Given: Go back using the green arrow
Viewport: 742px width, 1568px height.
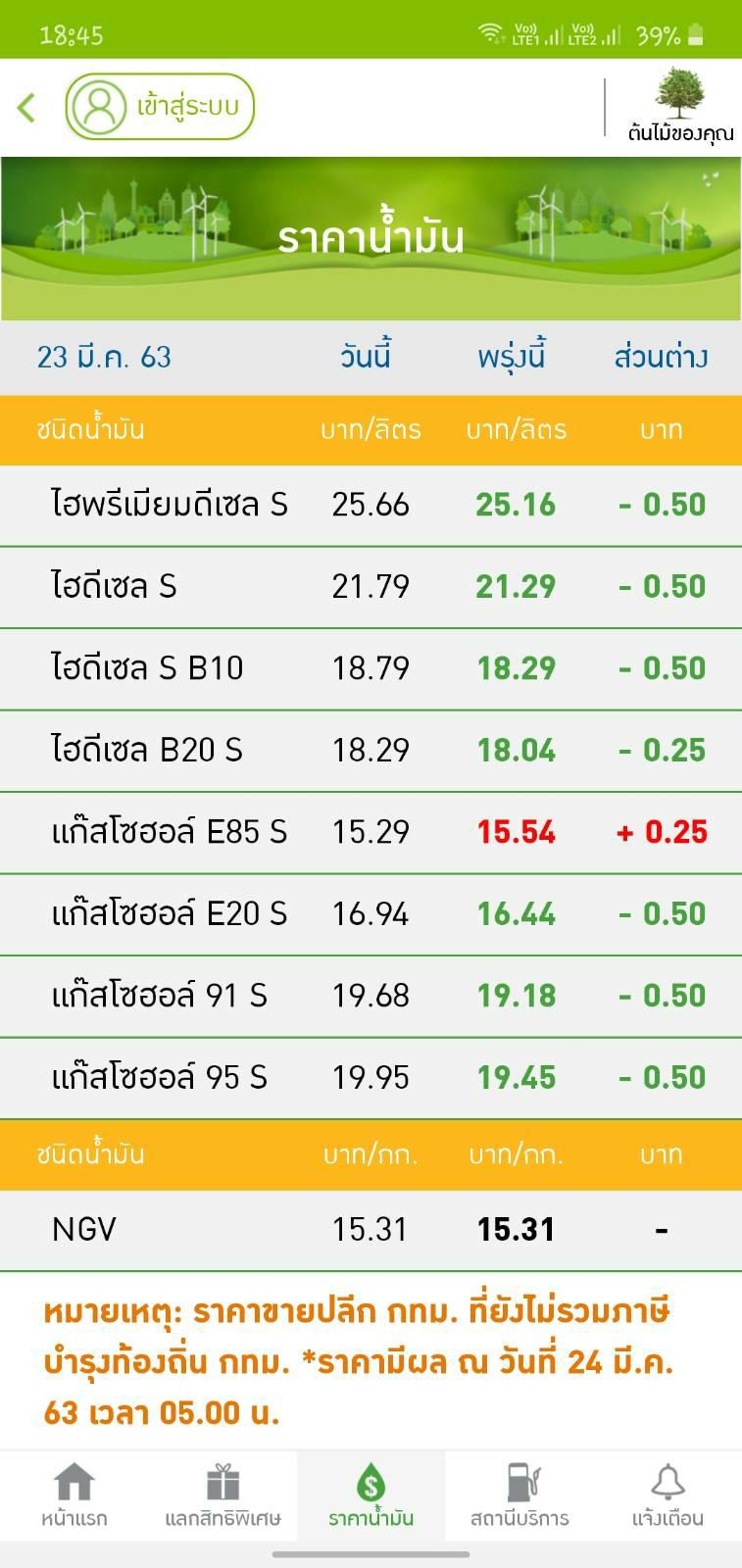Looking at the screenshot, I should pos(26,107).
